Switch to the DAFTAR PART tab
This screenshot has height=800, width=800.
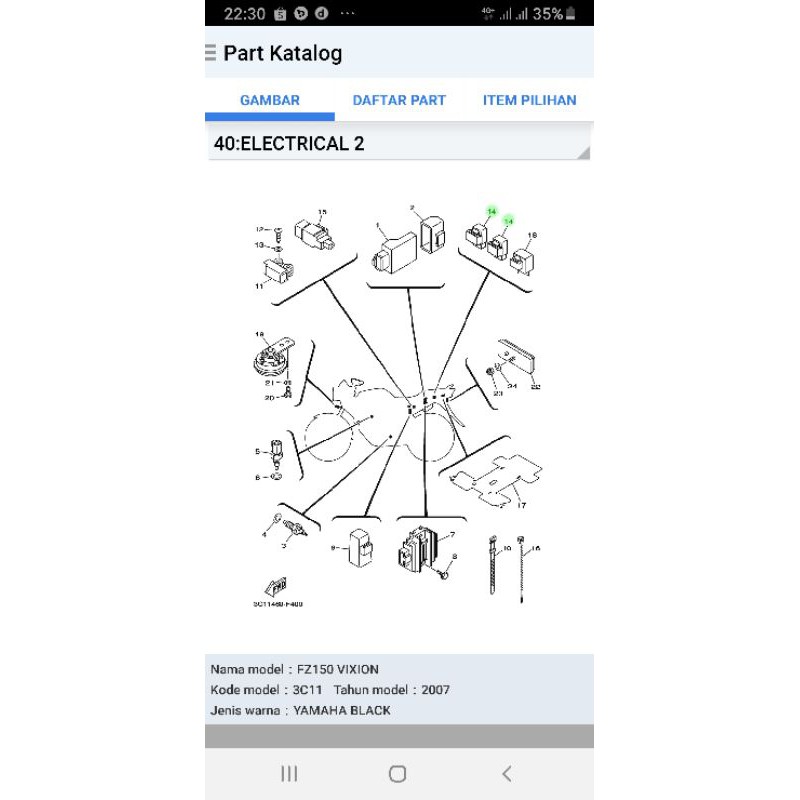399,100
